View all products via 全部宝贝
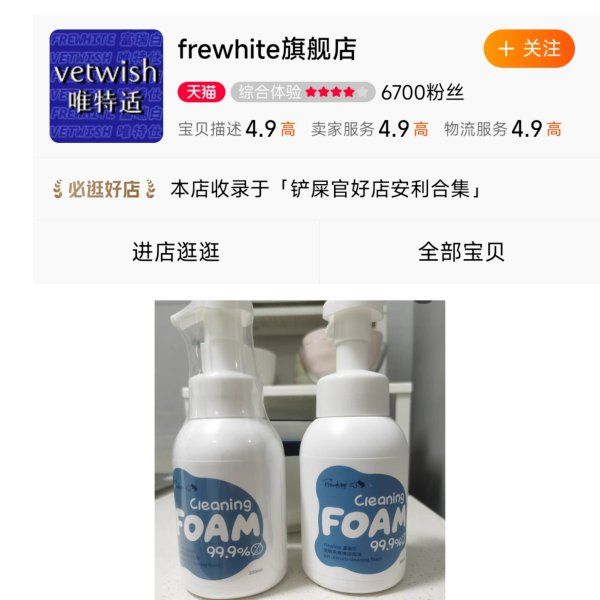This screenshot has height=600, width=600. pyautogui.click(x=461, y=251)
